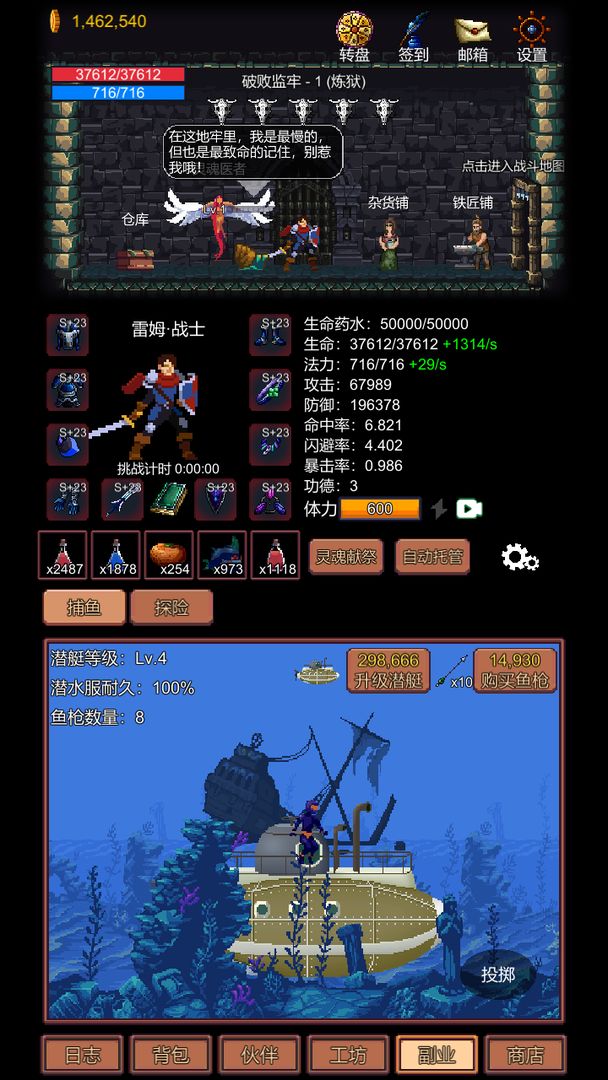Image resolution: width=608 pixels, height=1080 pixels.
Task: Watch video ad for stamina
Action: pos(470,509)
